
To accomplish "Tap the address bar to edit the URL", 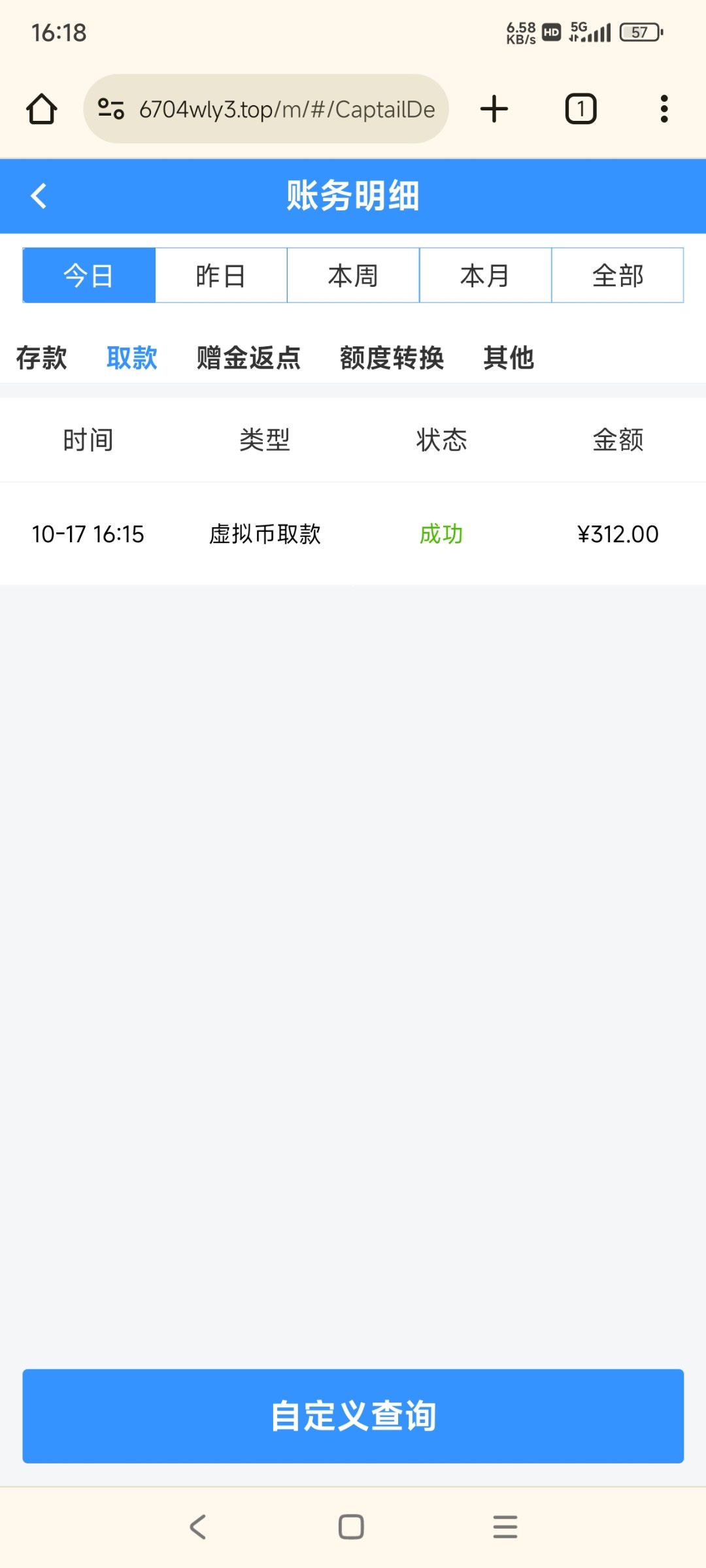I will (x=288, y=109).
